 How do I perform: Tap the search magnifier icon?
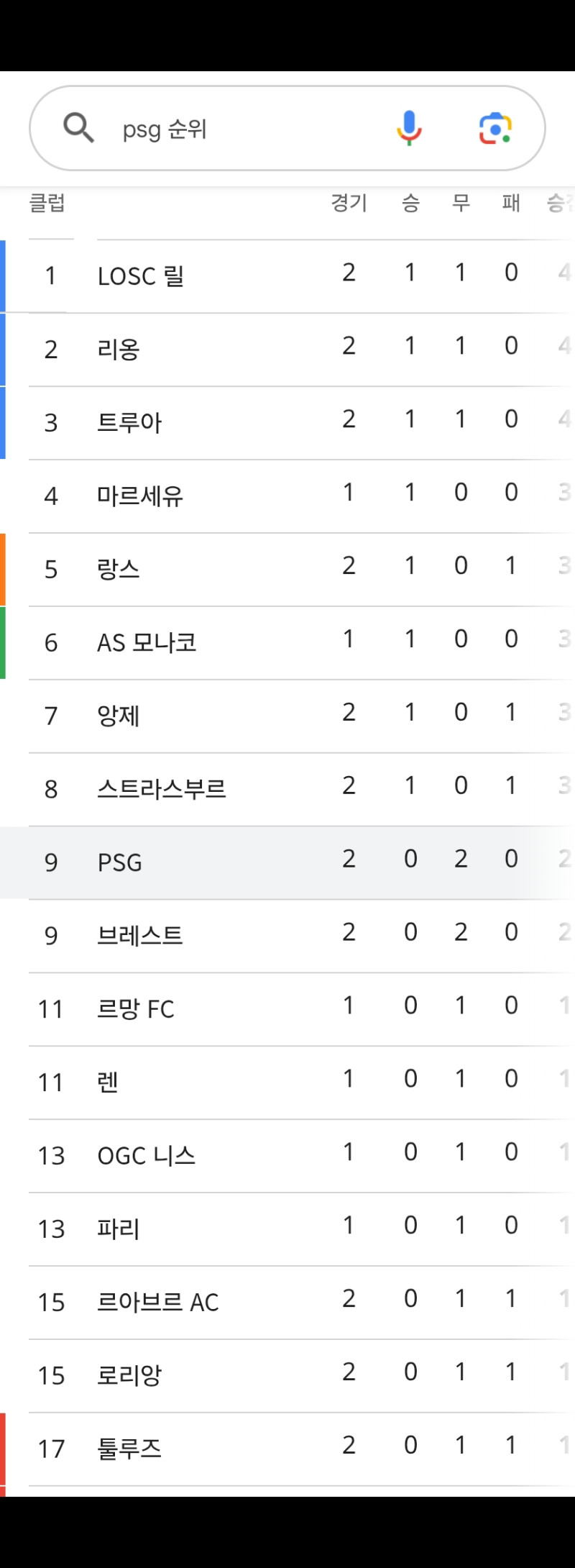78,128
